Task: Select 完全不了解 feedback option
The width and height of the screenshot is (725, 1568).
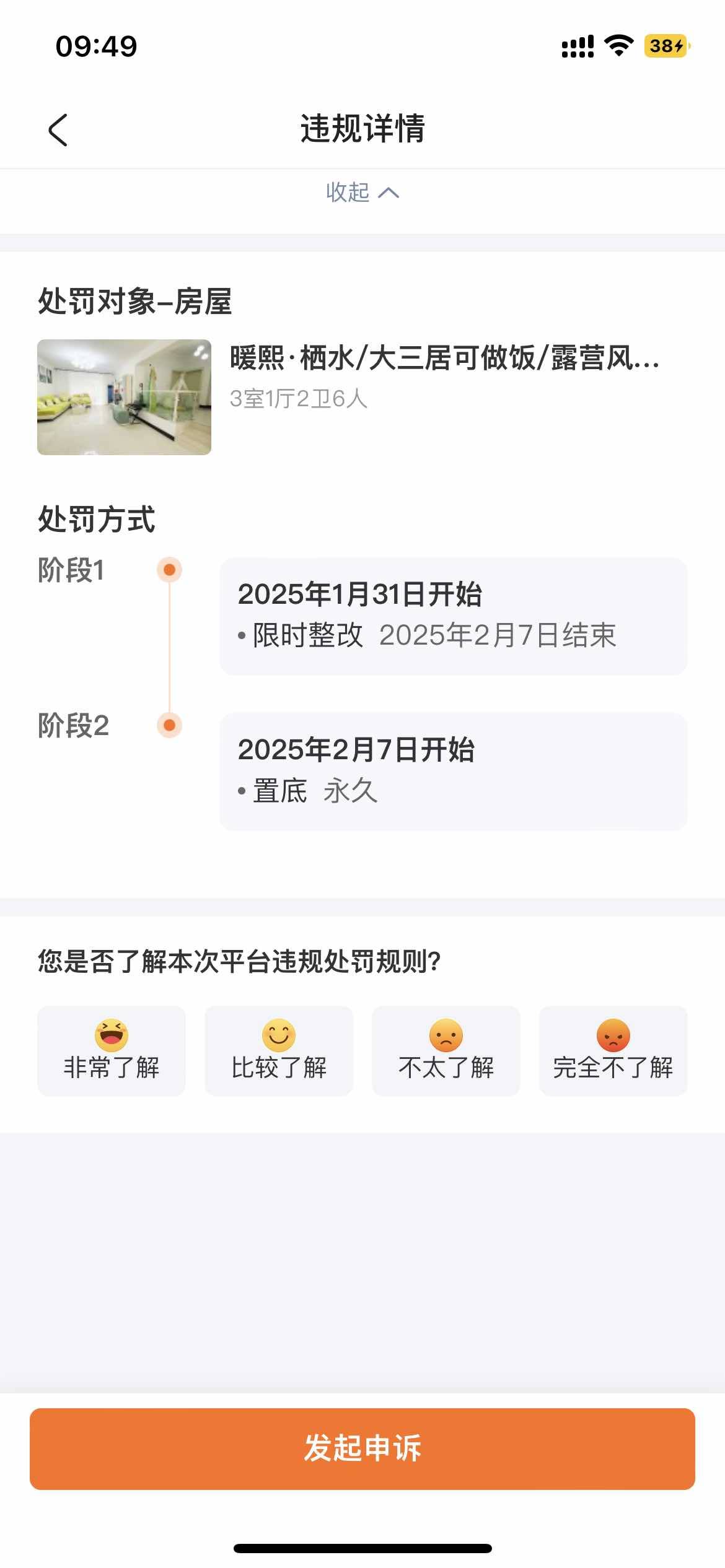Action: click(x=613, y=1050)
